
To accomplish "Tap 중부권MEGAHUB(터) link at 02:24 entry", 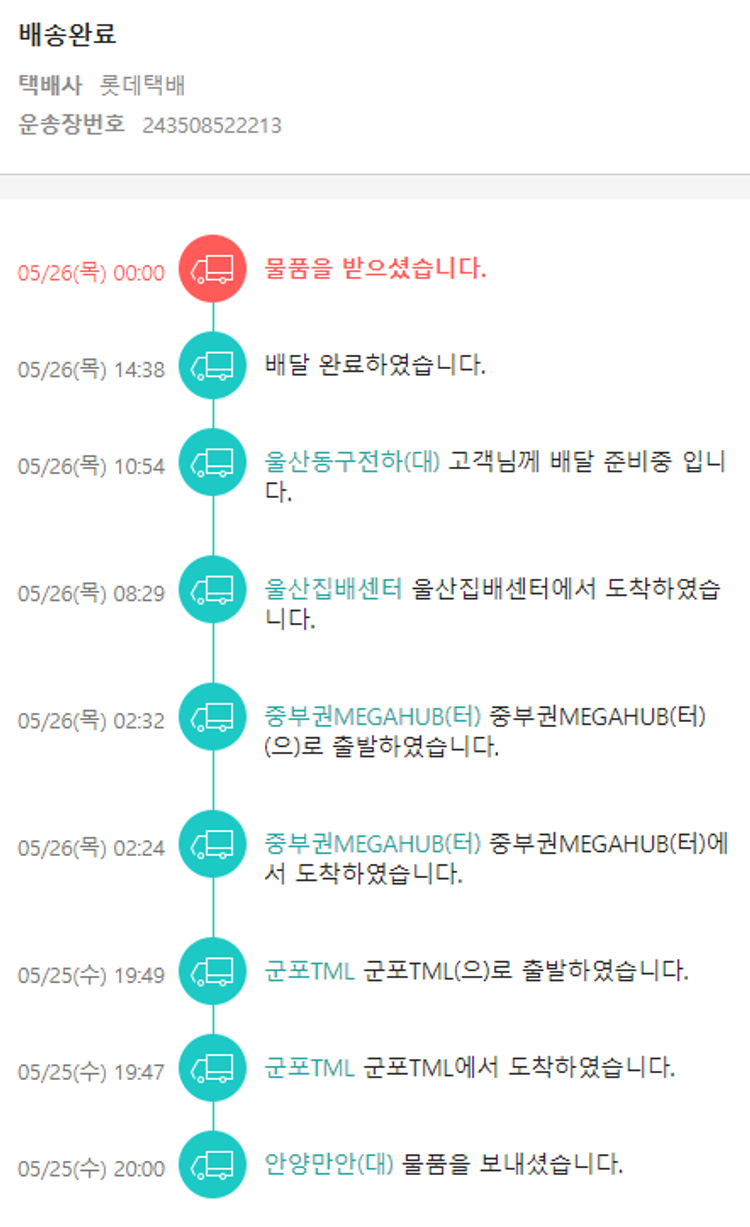I will [373, 843].
